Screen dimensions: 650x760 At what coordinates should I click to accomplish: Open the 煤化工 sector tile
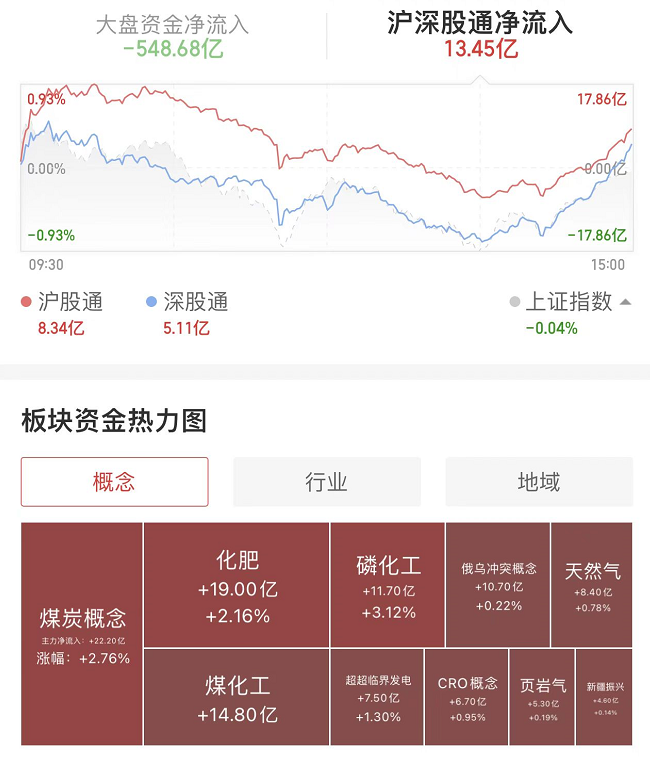(x=237, y=698)
